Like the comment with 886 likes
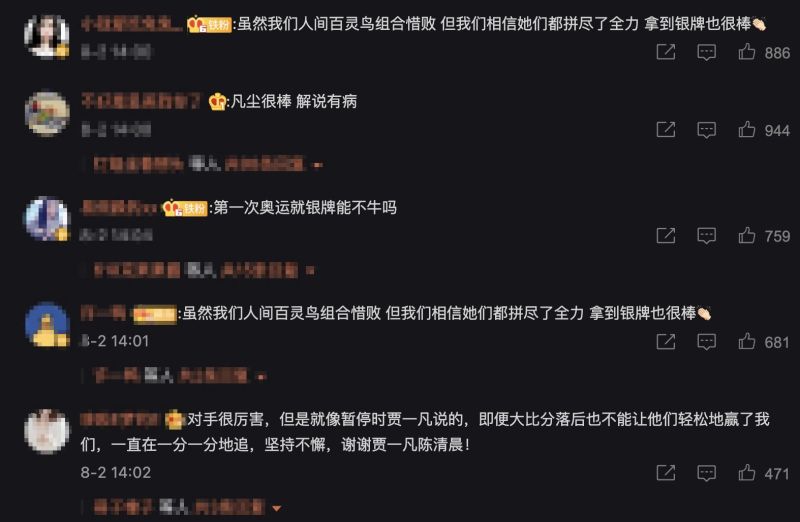Image resolution: width=800 pixels, height=522 pixels. pos(746,53)
